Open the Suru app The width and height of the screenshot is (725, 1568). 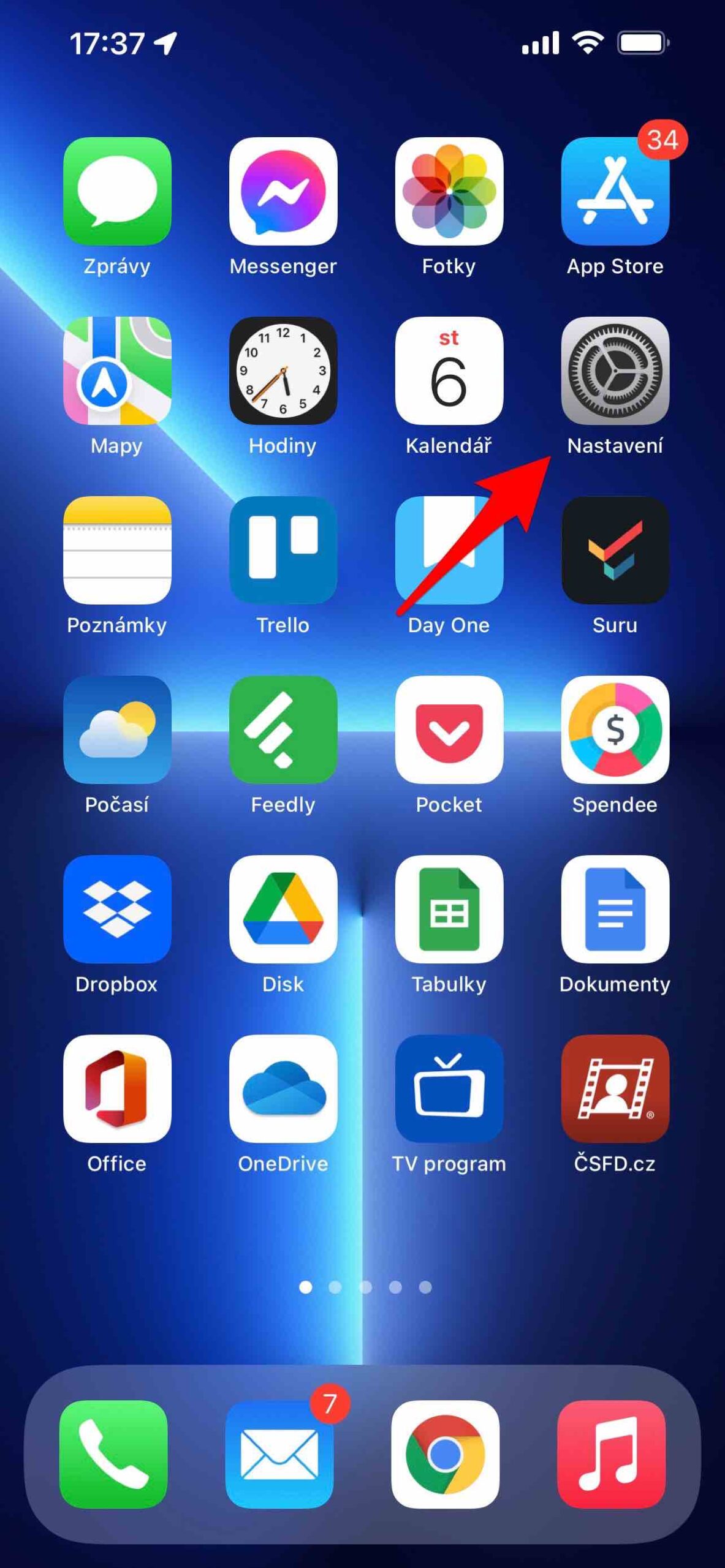[x=615, y=550]
